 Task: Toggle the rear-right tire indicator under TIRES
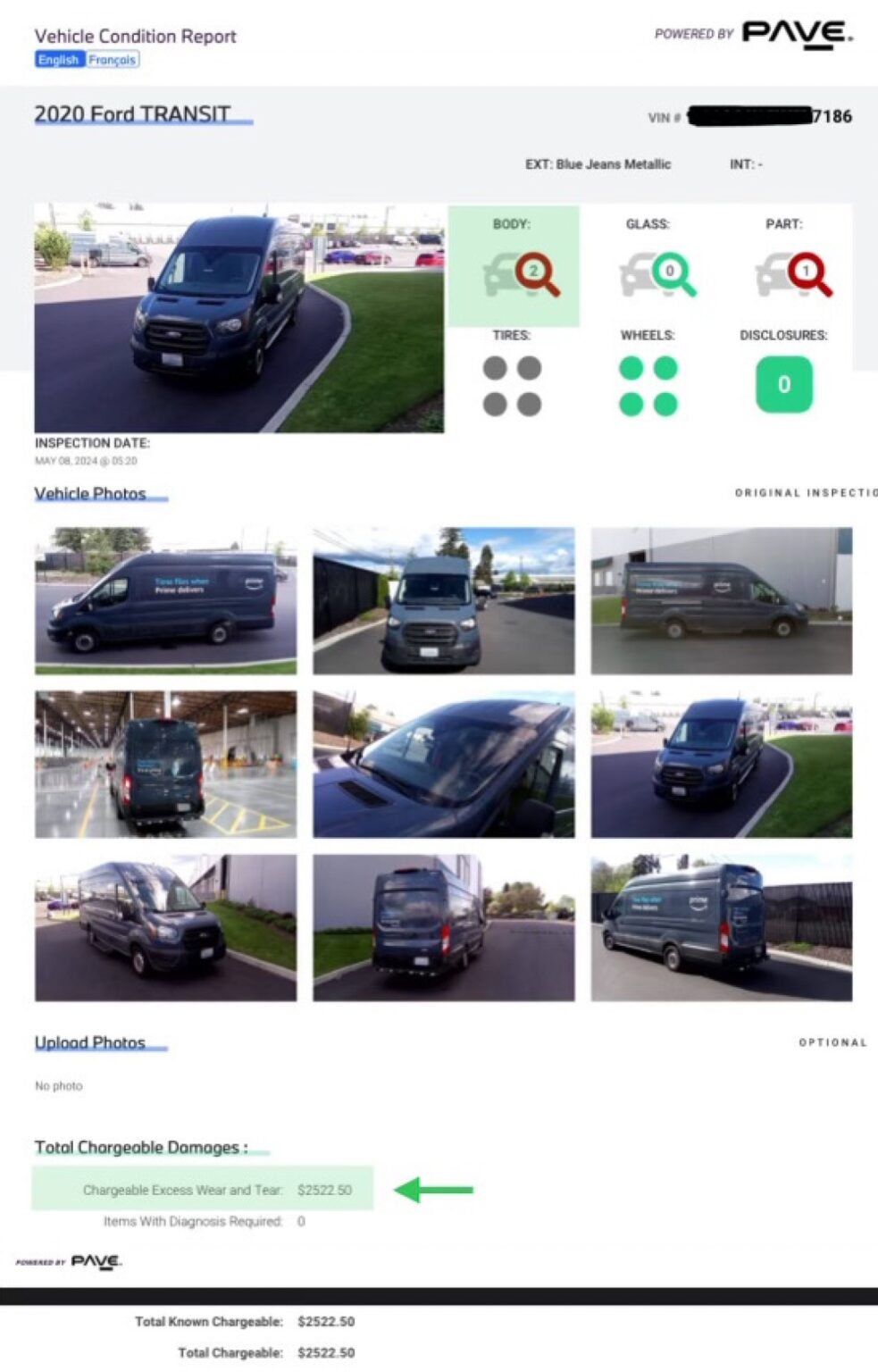pyautogui.click(x=528, y=403)
